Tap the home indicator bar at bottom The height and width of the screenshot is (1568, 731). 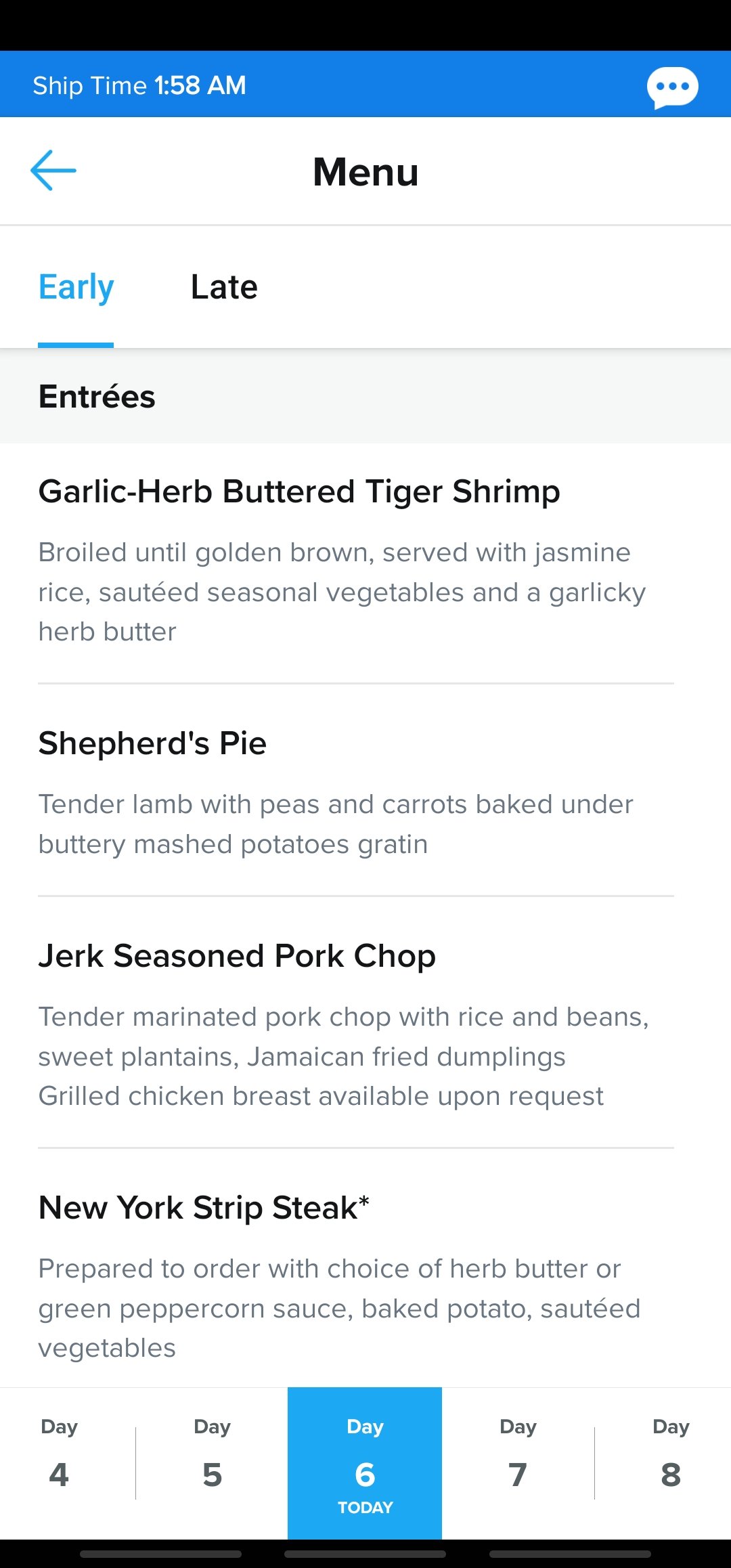tap(365, 1554)
